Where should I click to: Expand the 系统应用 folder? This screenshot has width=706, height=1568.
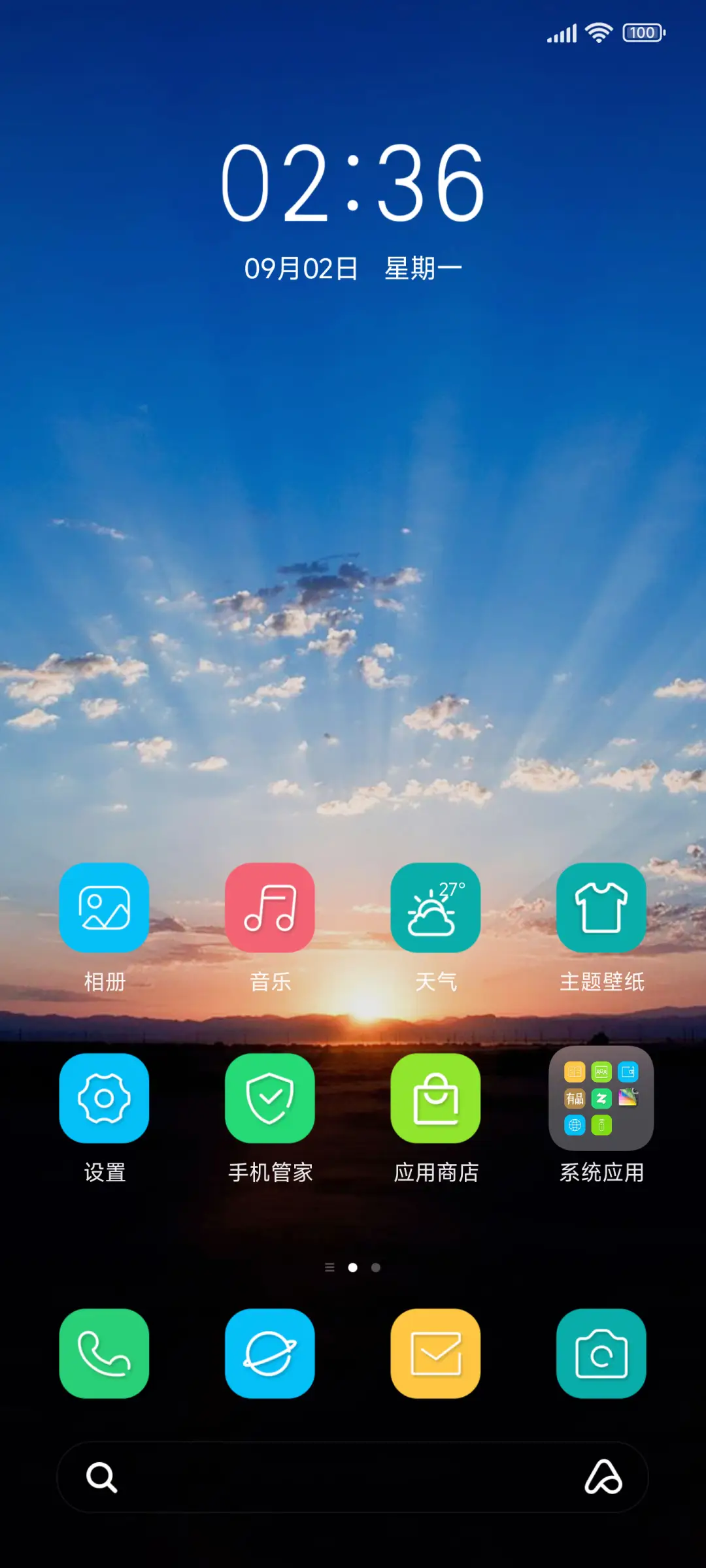point(602,1098)
